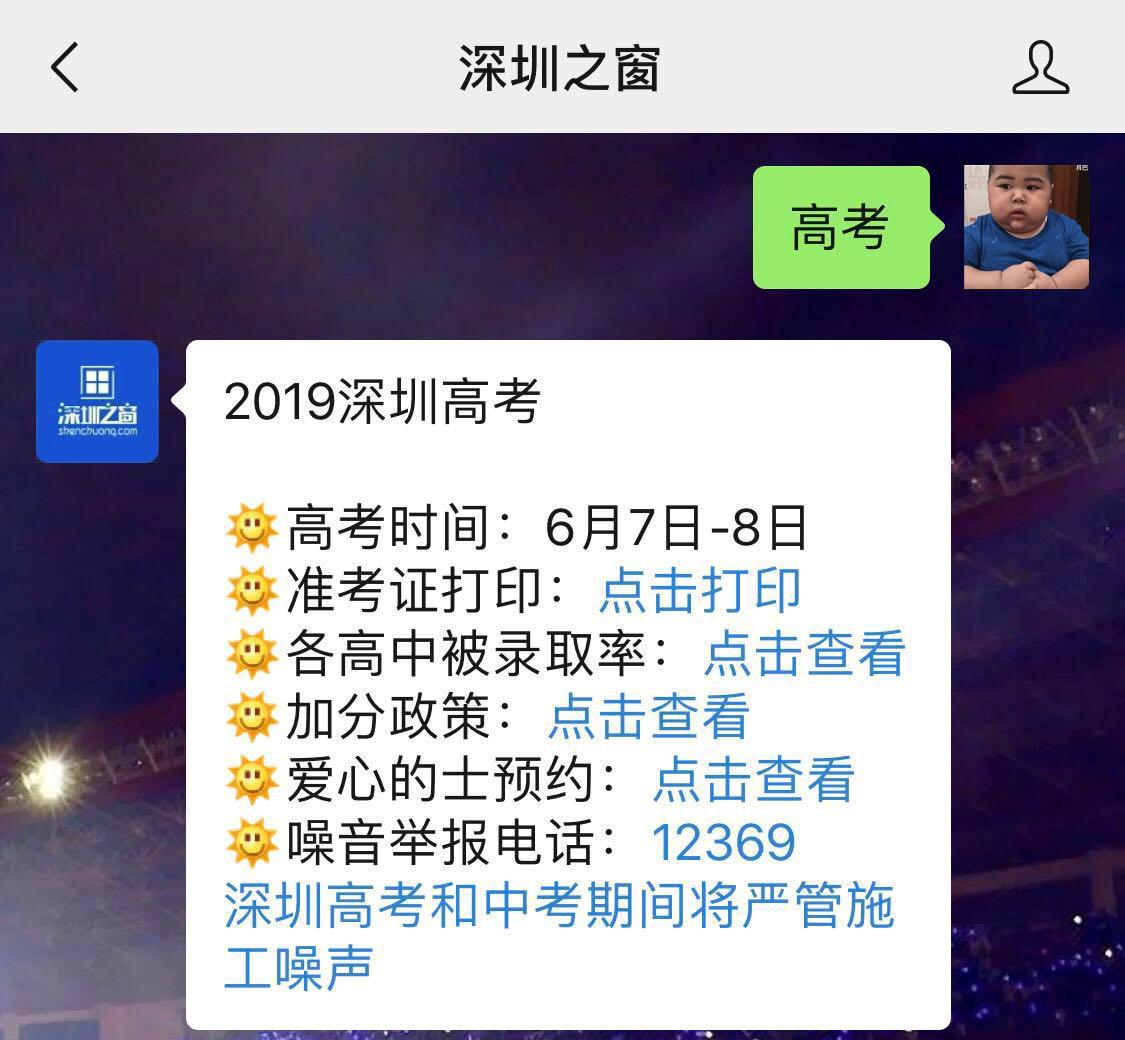Open 加分政策 点击查看 link
Image resolution: width=1125 pixels, height=1040 pixels.
tap(648, 716)
